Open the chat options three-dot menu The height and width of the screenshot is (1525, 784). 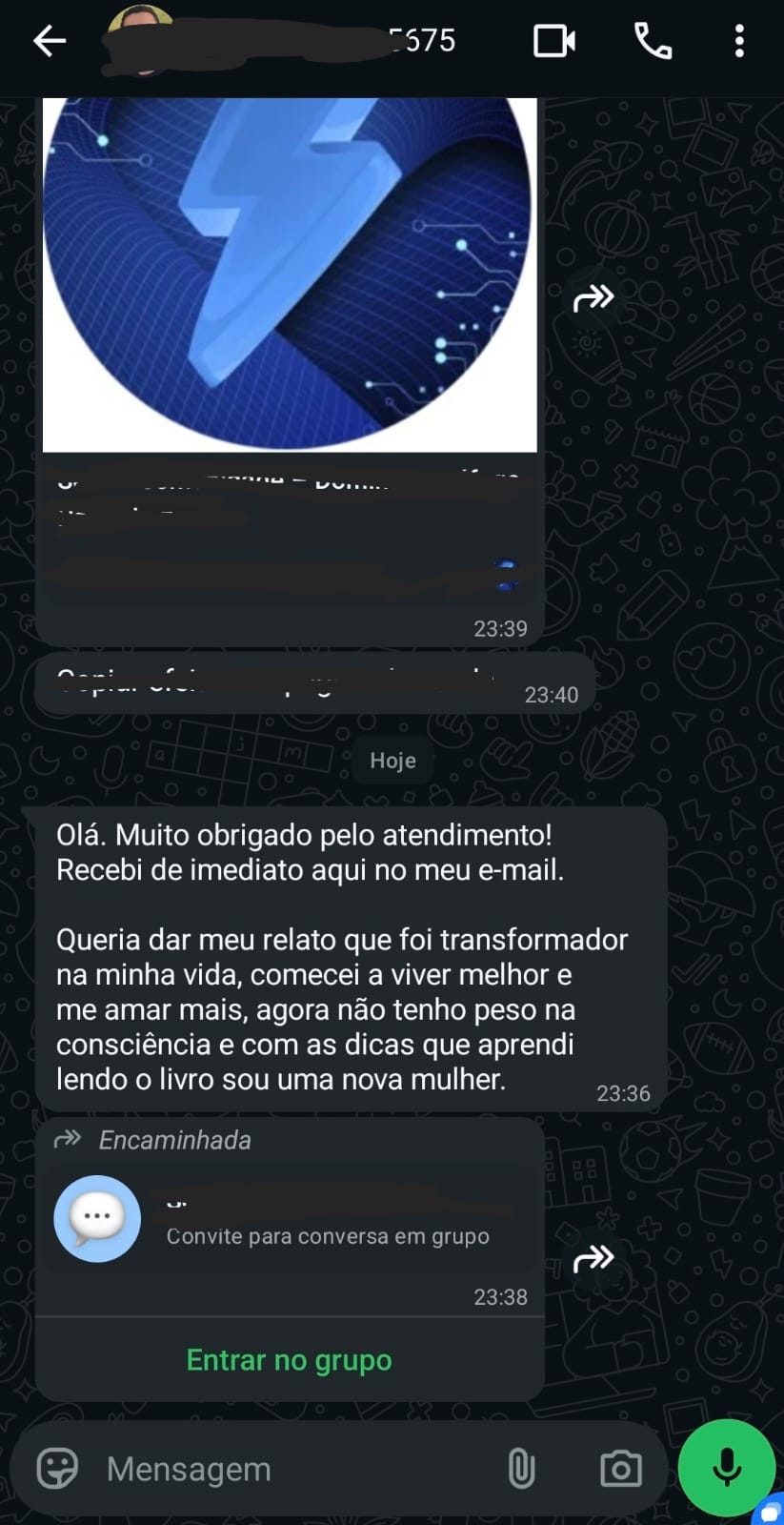(739, 41)
